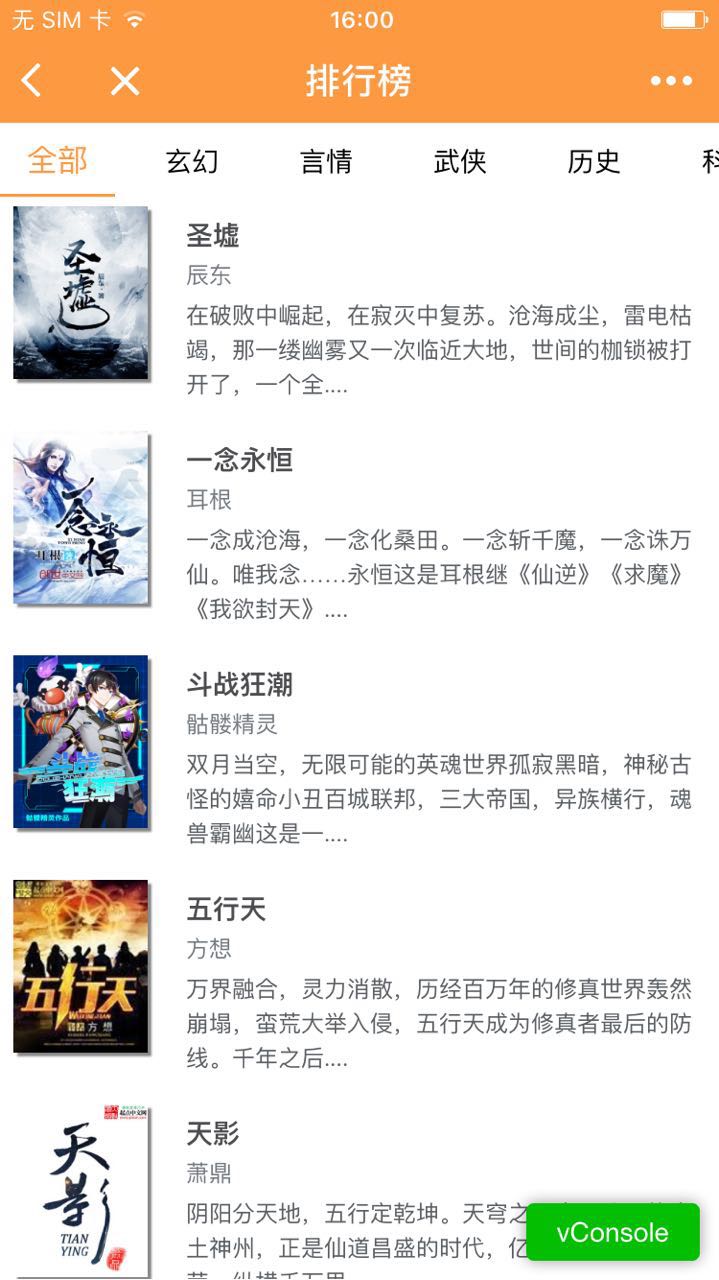The image size is (719, 1280).
Task: Show the 武侠 category
Action: click(460, 161)
